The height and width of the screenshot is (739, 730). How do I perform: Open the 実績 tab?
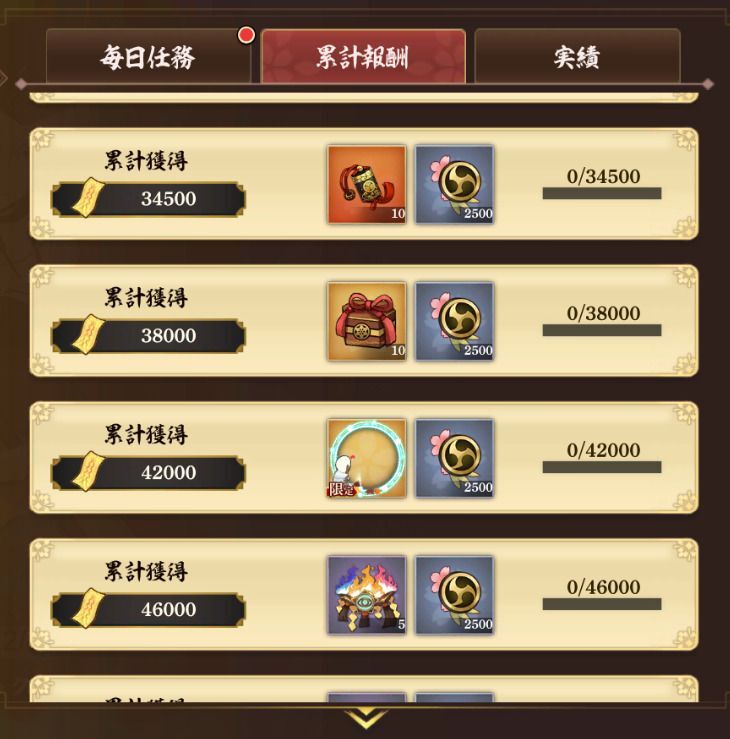click(577, 57)
